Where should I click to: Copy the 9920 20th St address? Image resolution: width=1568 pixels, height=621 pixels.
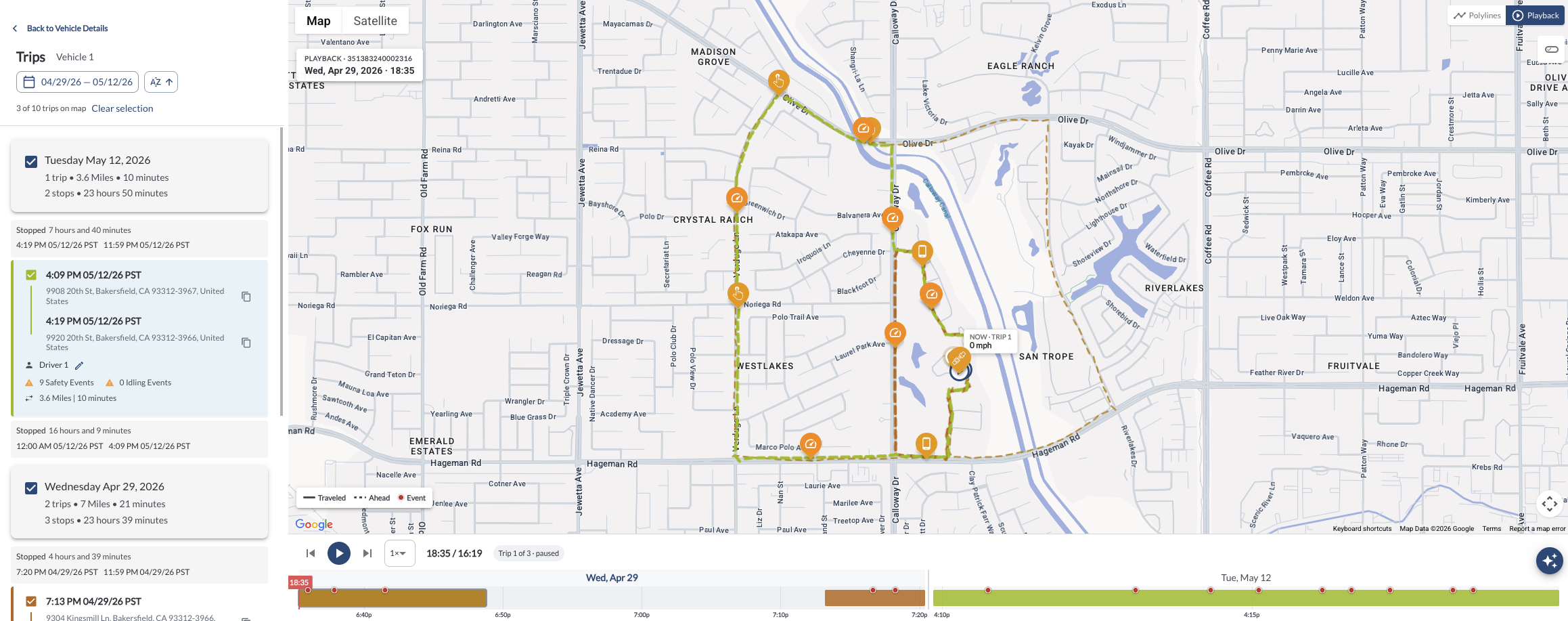pyautogui.click(x=246, y=343)
